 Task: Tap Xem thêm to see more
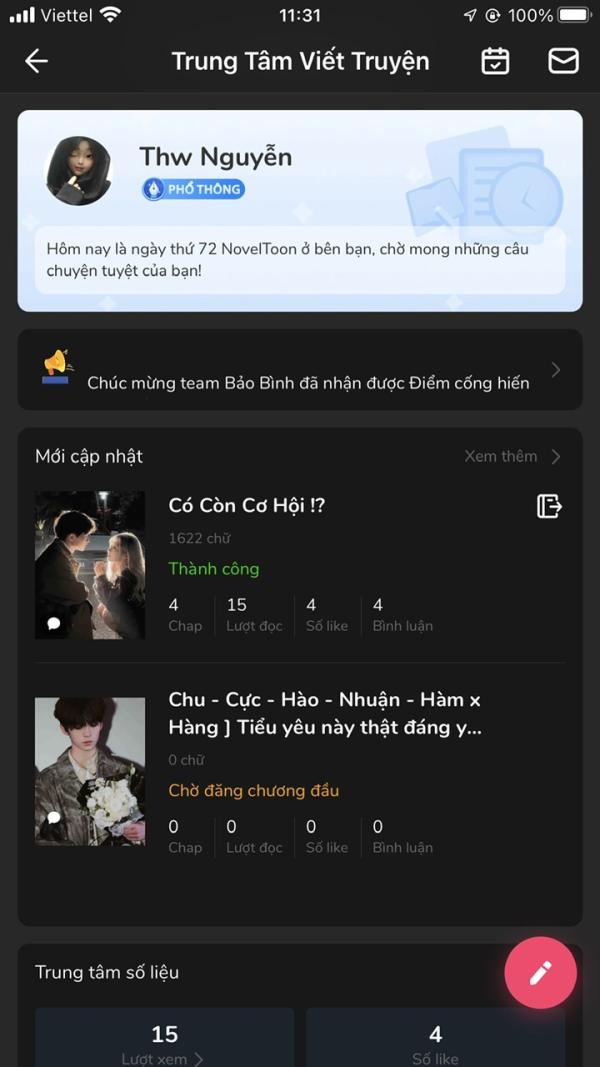[x=512, y=456]
